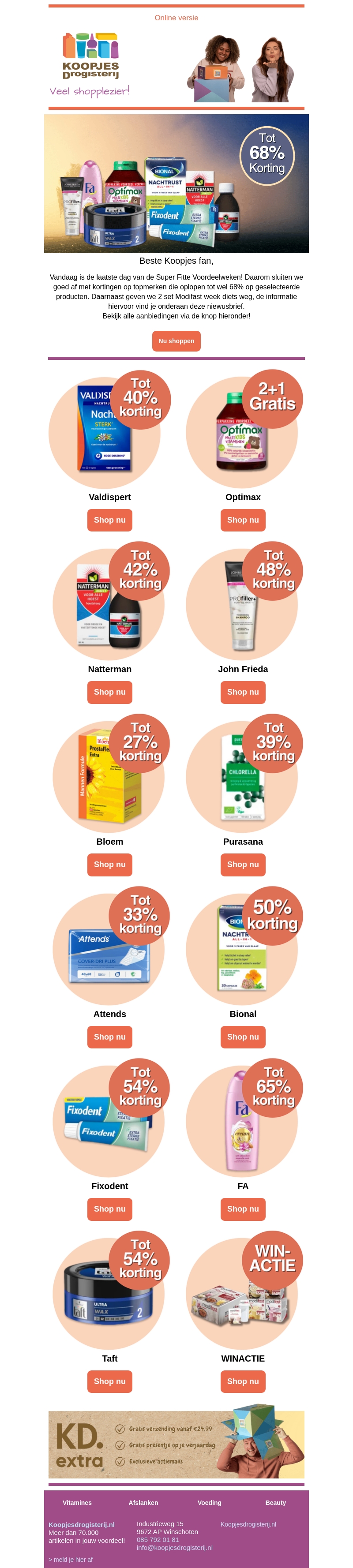Open the top deals hero banner
This screenshot has width=353, height=1568.
coord(176,183)
